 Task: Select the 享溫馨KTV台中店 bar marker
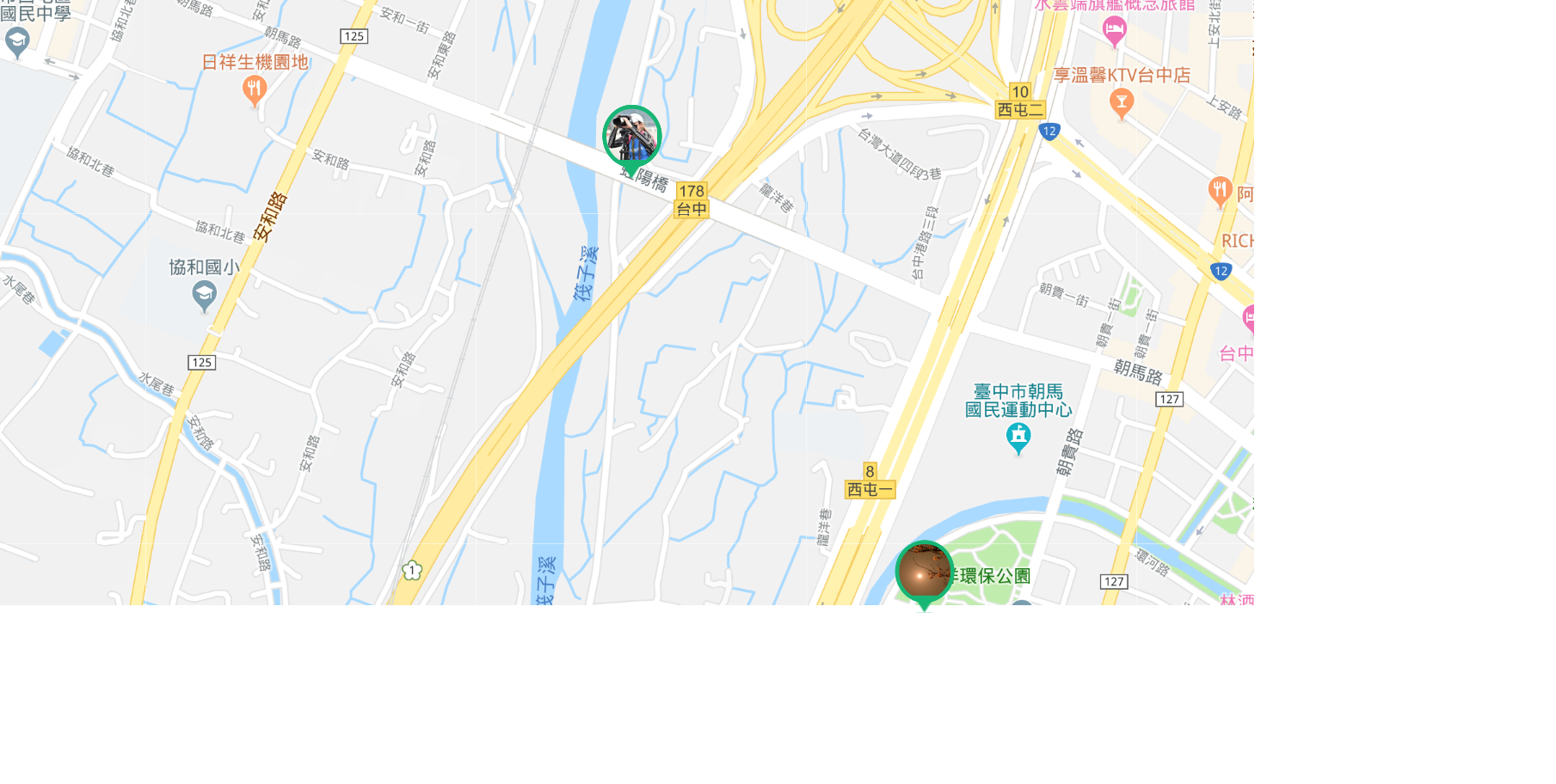[x=1121, y=104]
